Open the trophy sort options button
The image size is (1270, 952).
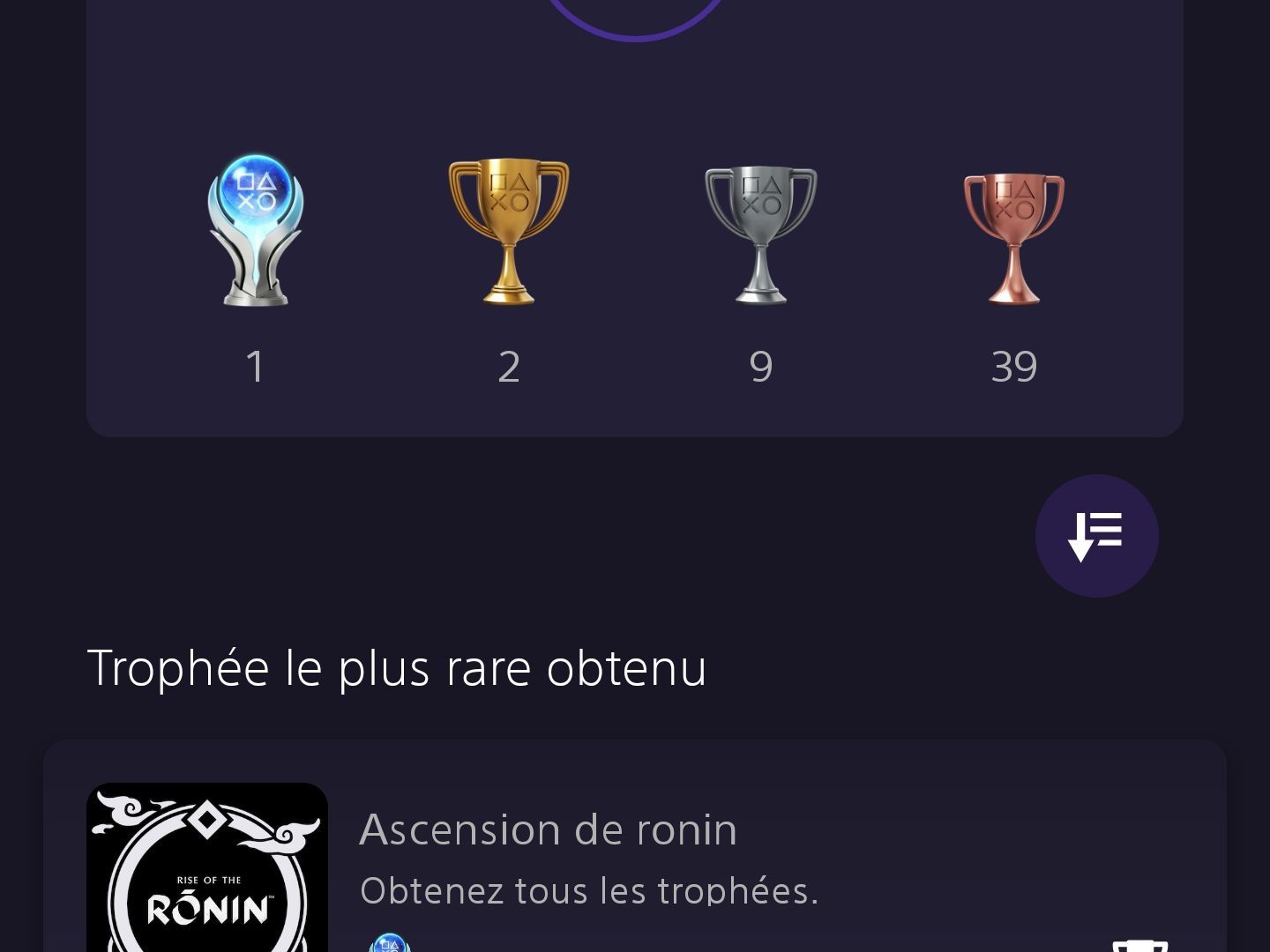coord(1096,536)
